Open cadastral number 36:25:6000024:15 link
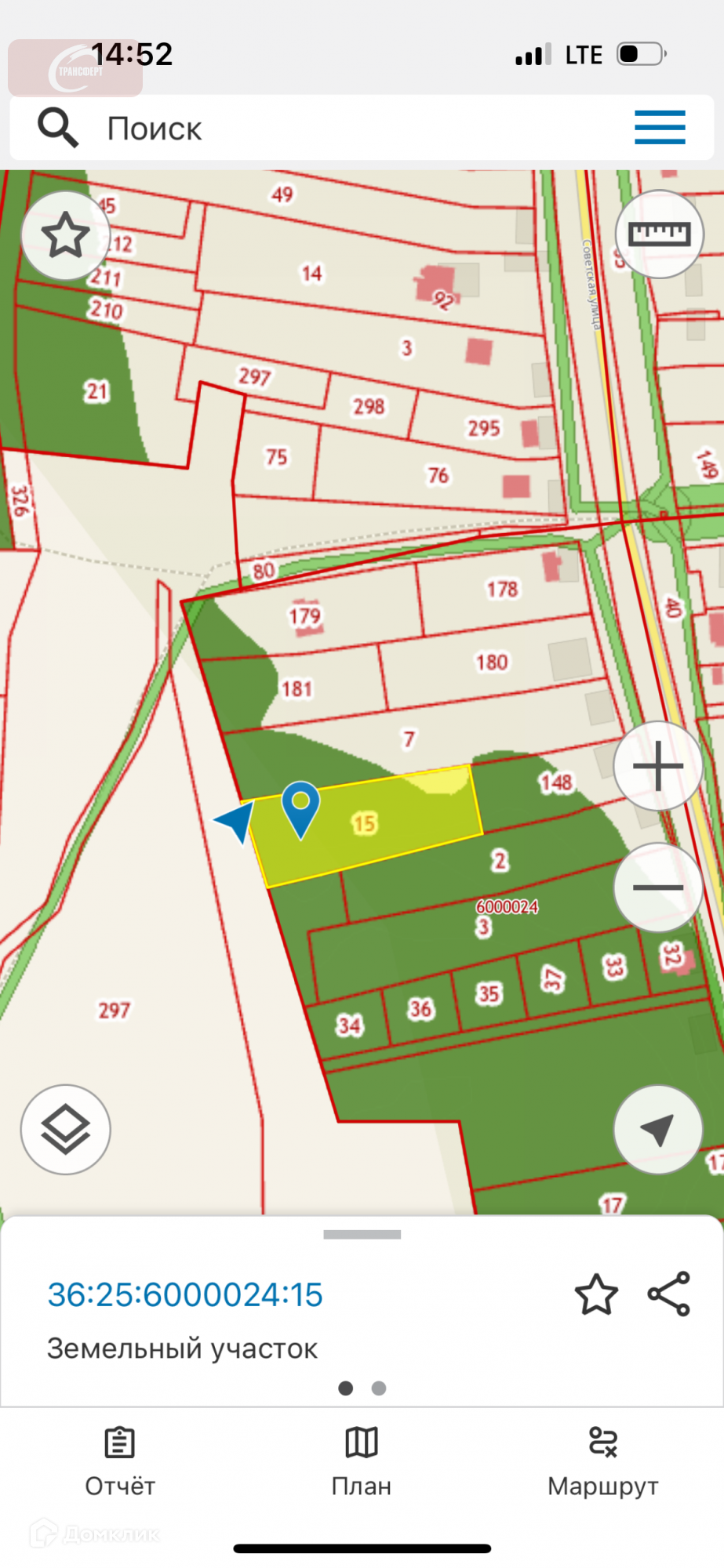724x1568 pixels. click(185, 1295)
